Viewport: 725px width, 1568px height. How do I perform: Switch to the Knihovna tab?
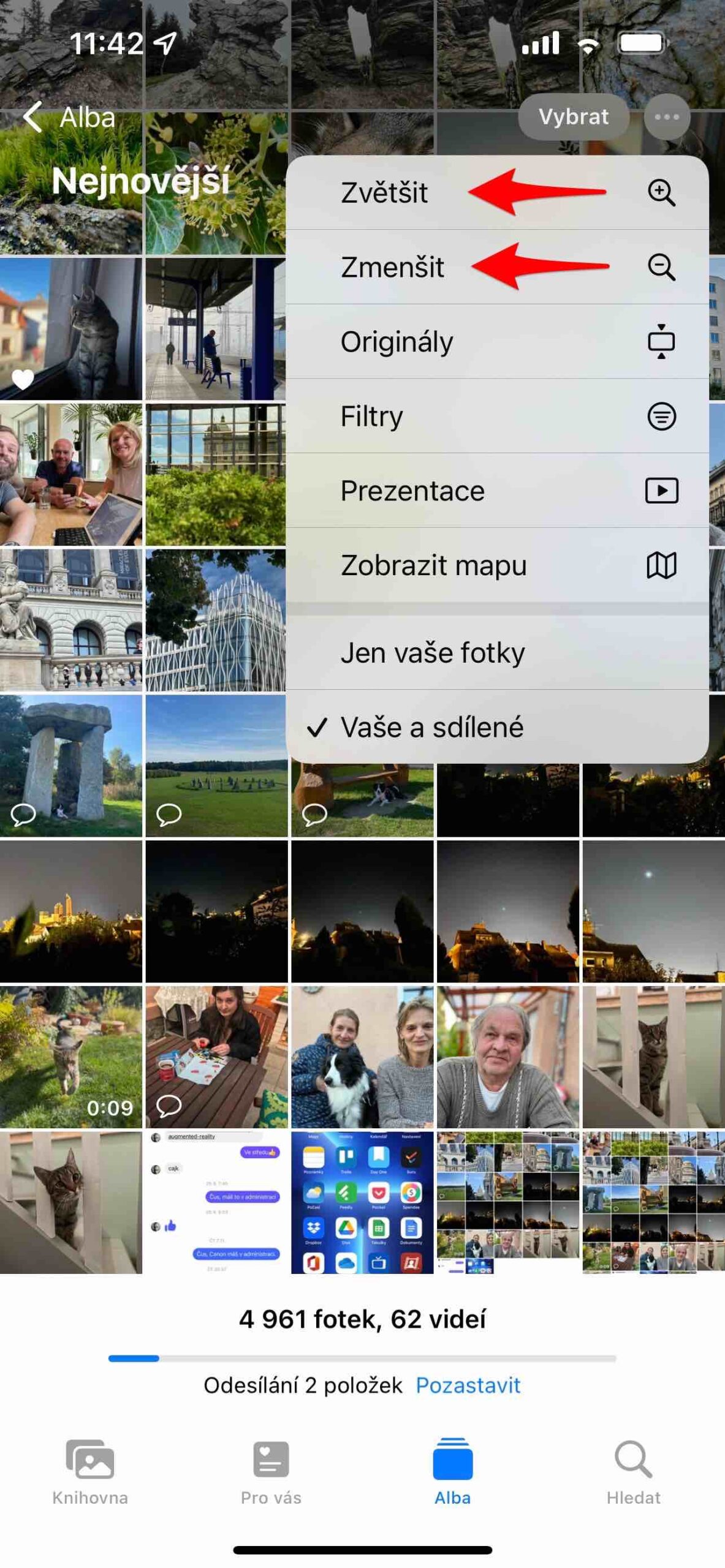90,1472
